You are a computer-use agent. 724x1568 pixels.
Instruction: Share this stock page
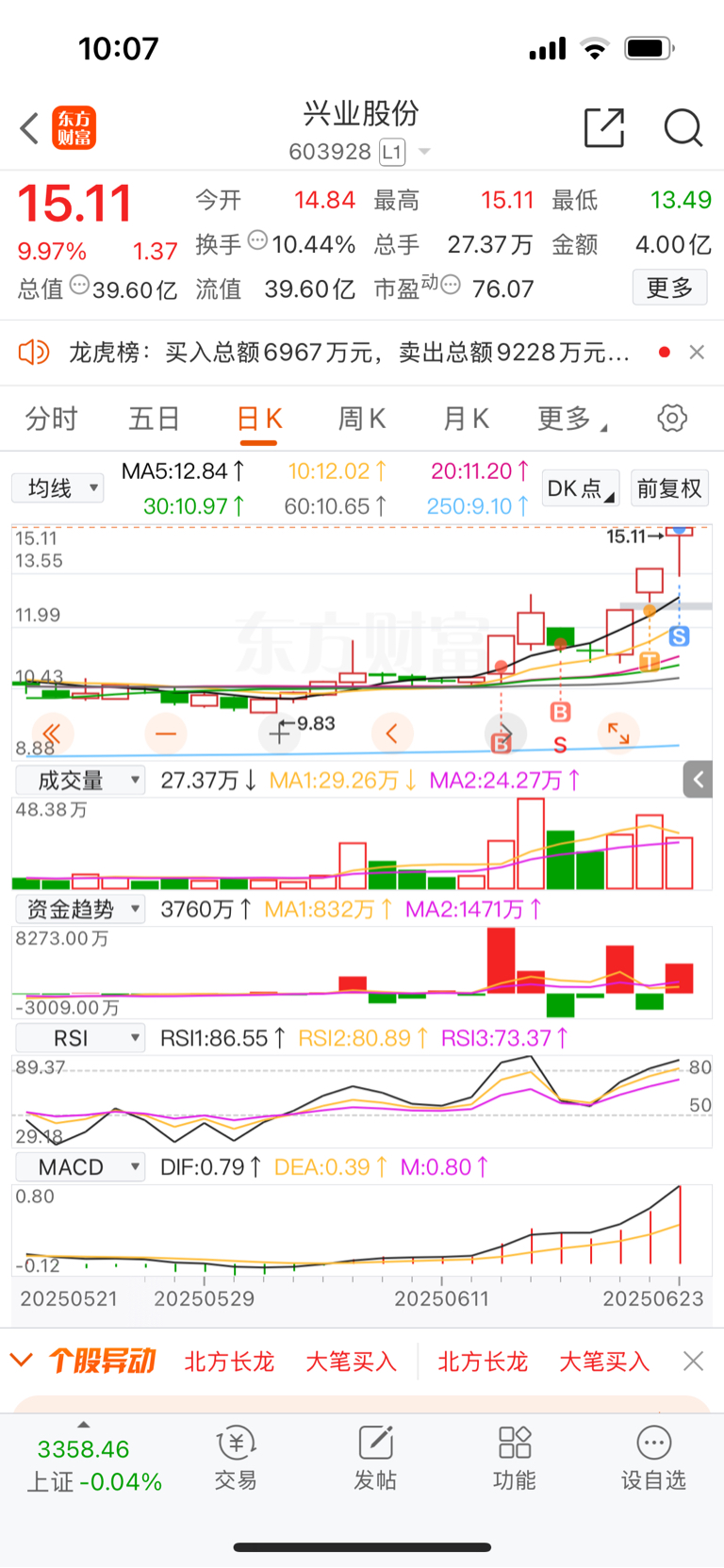tap(604, 127)
